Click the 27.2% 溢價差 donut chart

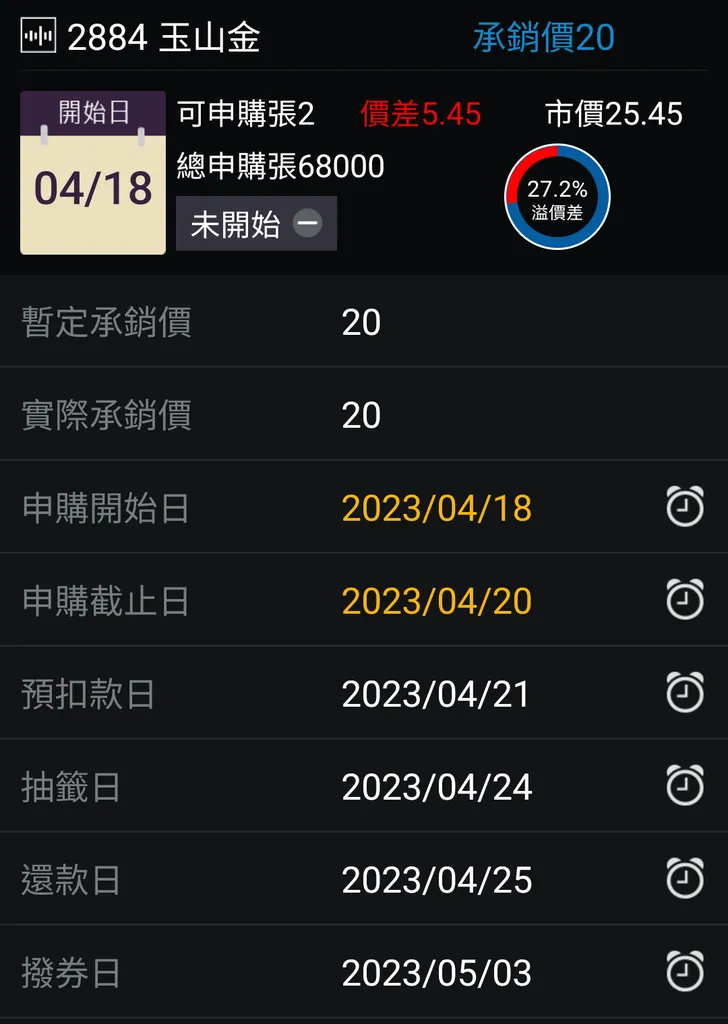tap(557, 197)
